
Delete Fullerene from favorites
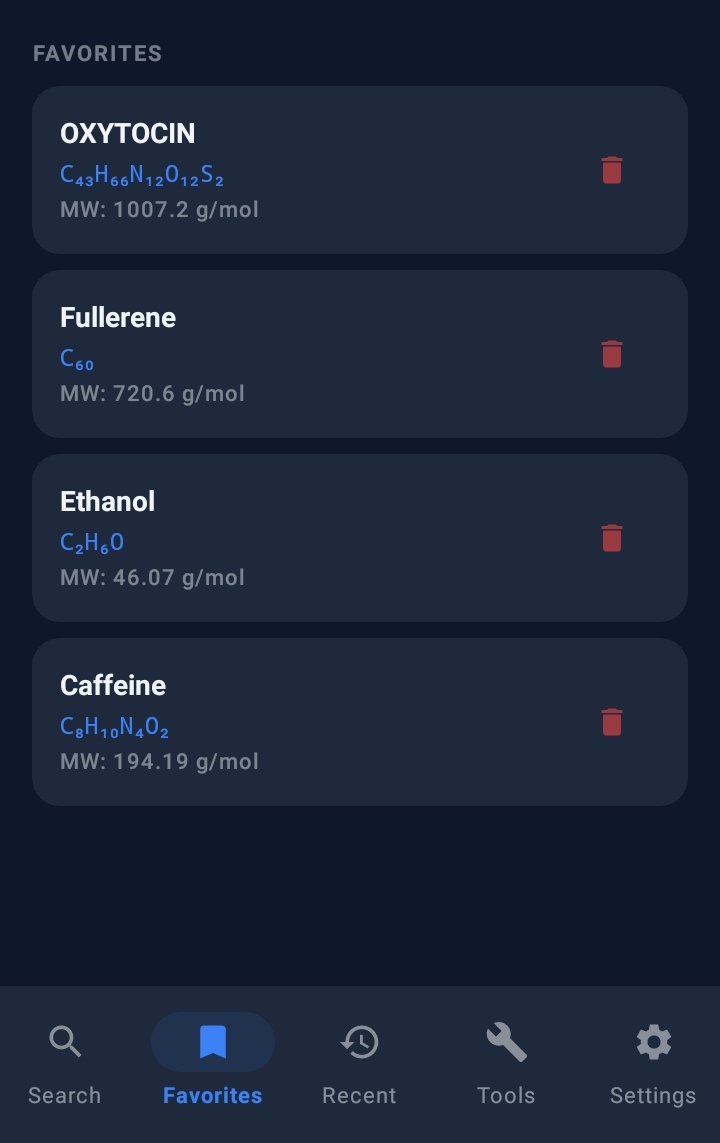click(611, 354)
